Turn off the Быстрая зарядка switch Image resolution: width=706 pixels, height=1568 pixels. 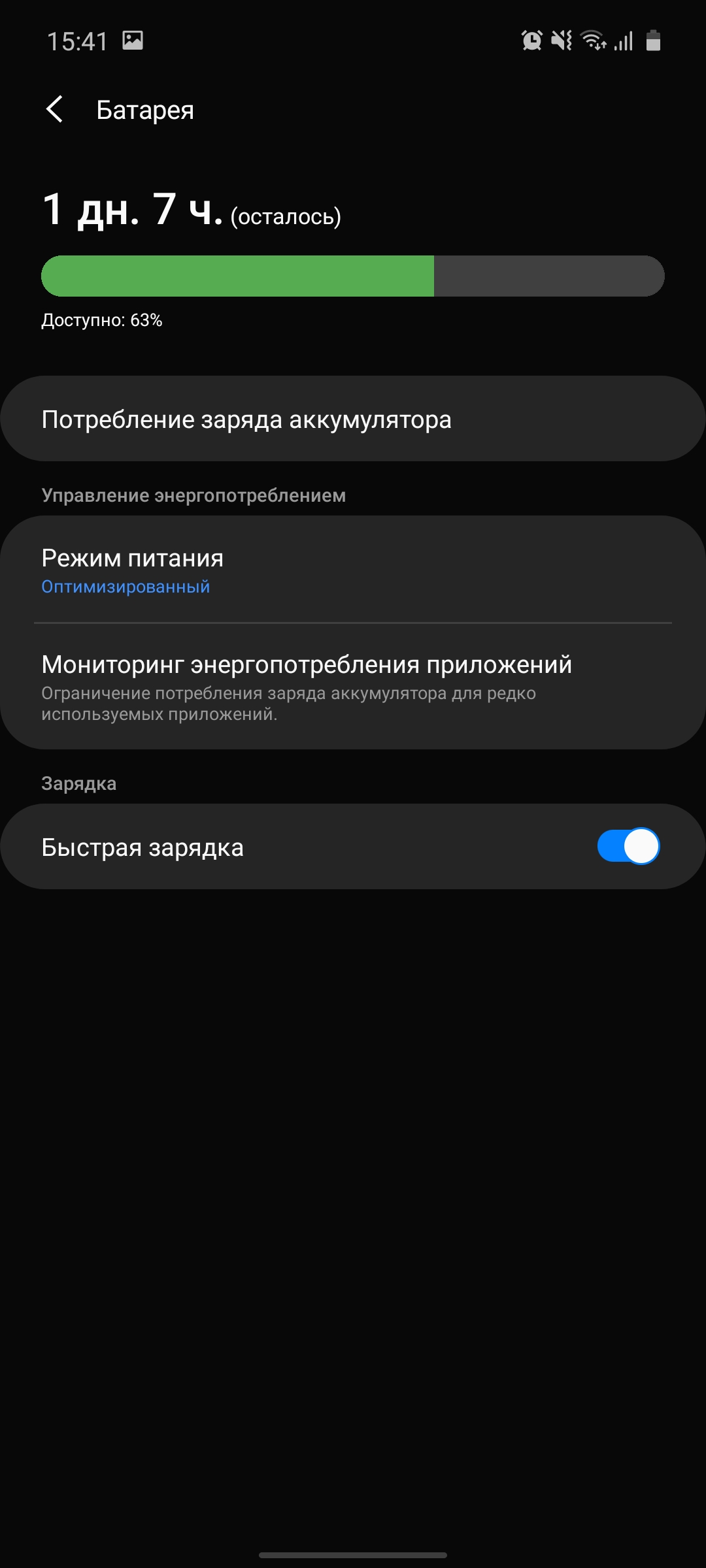coord(628,847)
